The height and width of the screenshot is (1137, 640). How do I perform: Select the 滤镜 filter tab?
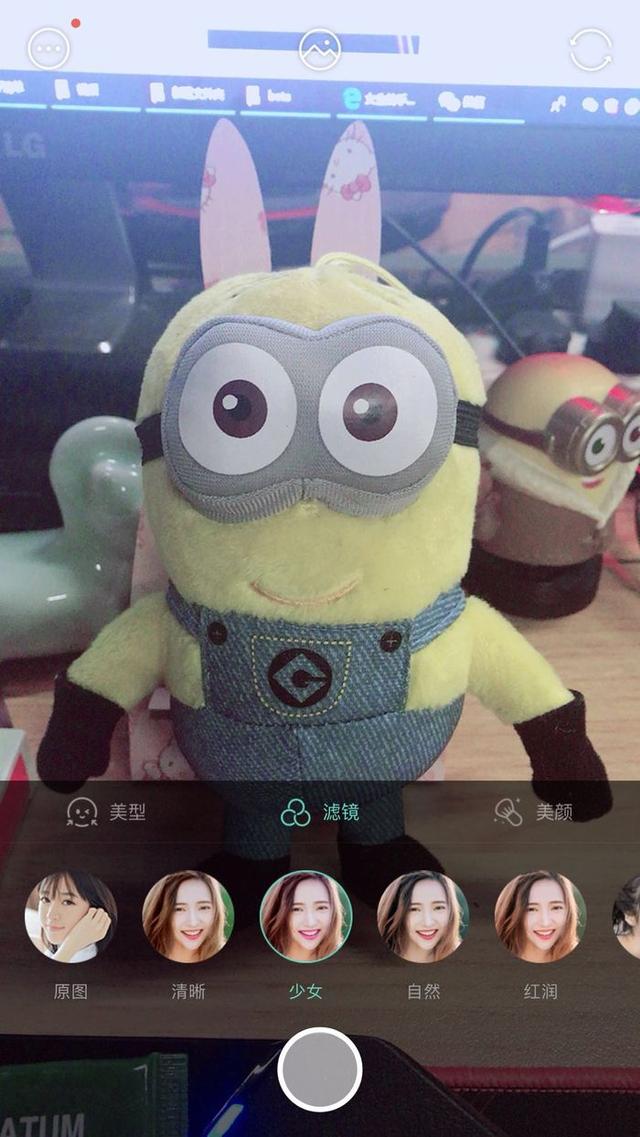[x=320, y=812]
